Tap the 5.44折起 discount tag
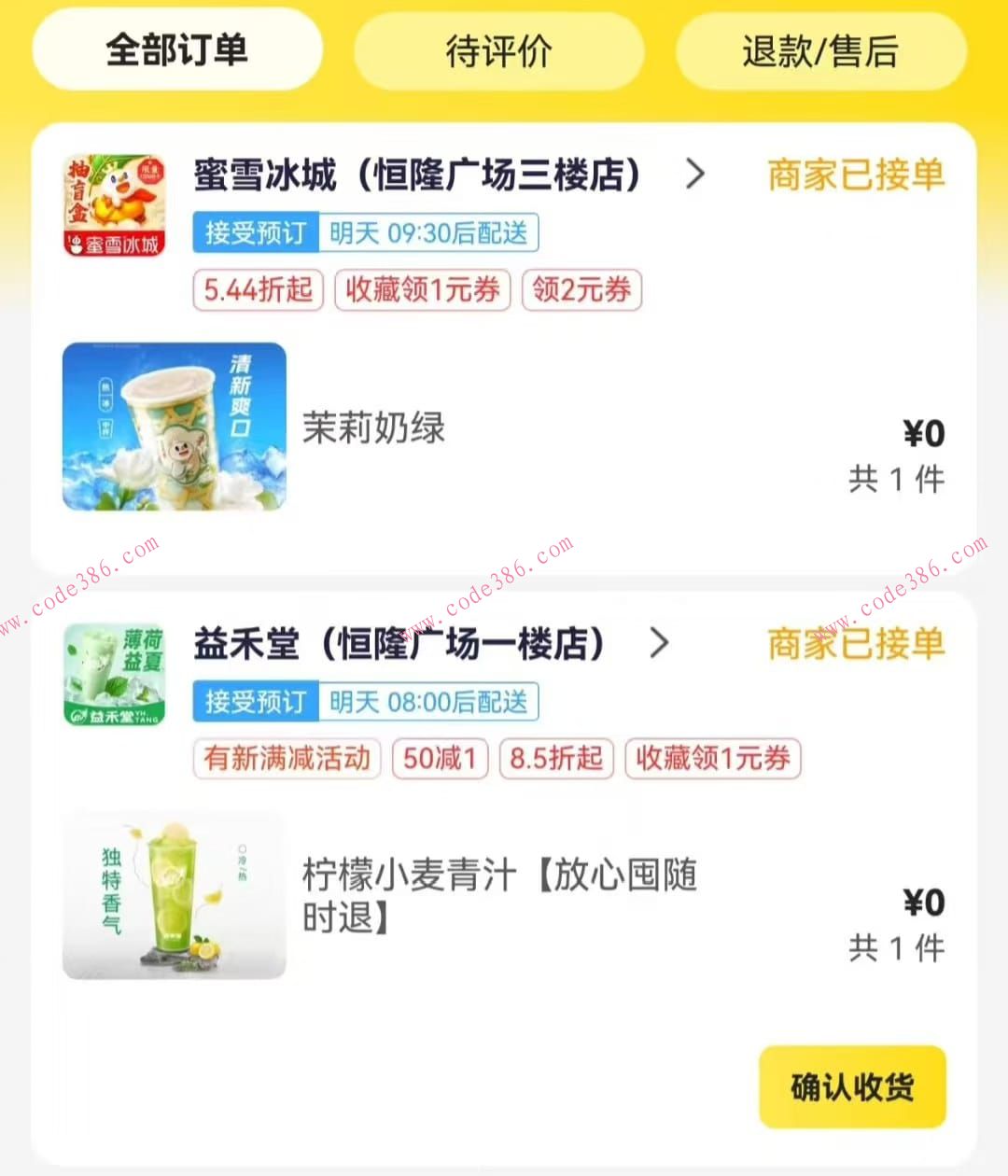 [x=257, y=290]
